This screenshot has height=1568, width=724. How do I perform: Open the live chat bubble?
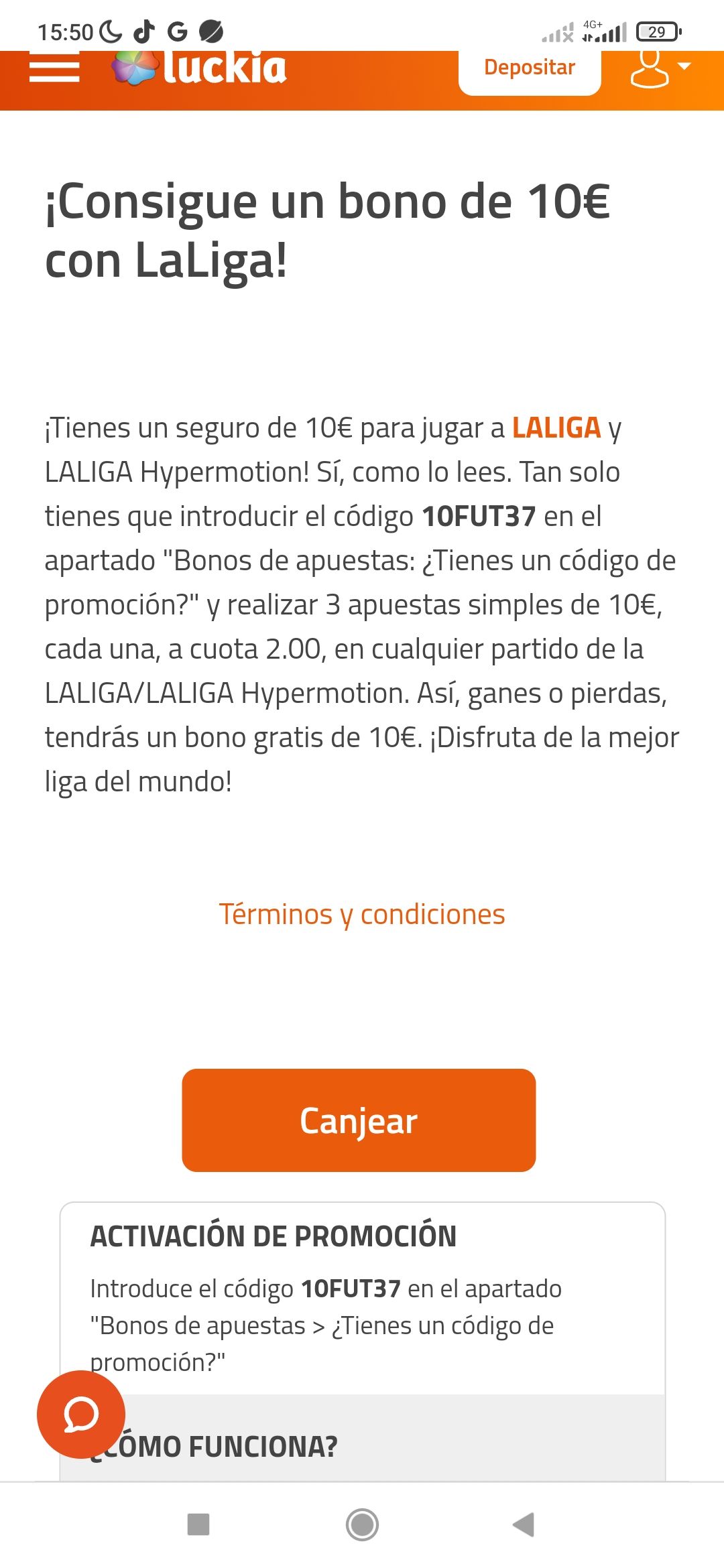(81, 1414)
